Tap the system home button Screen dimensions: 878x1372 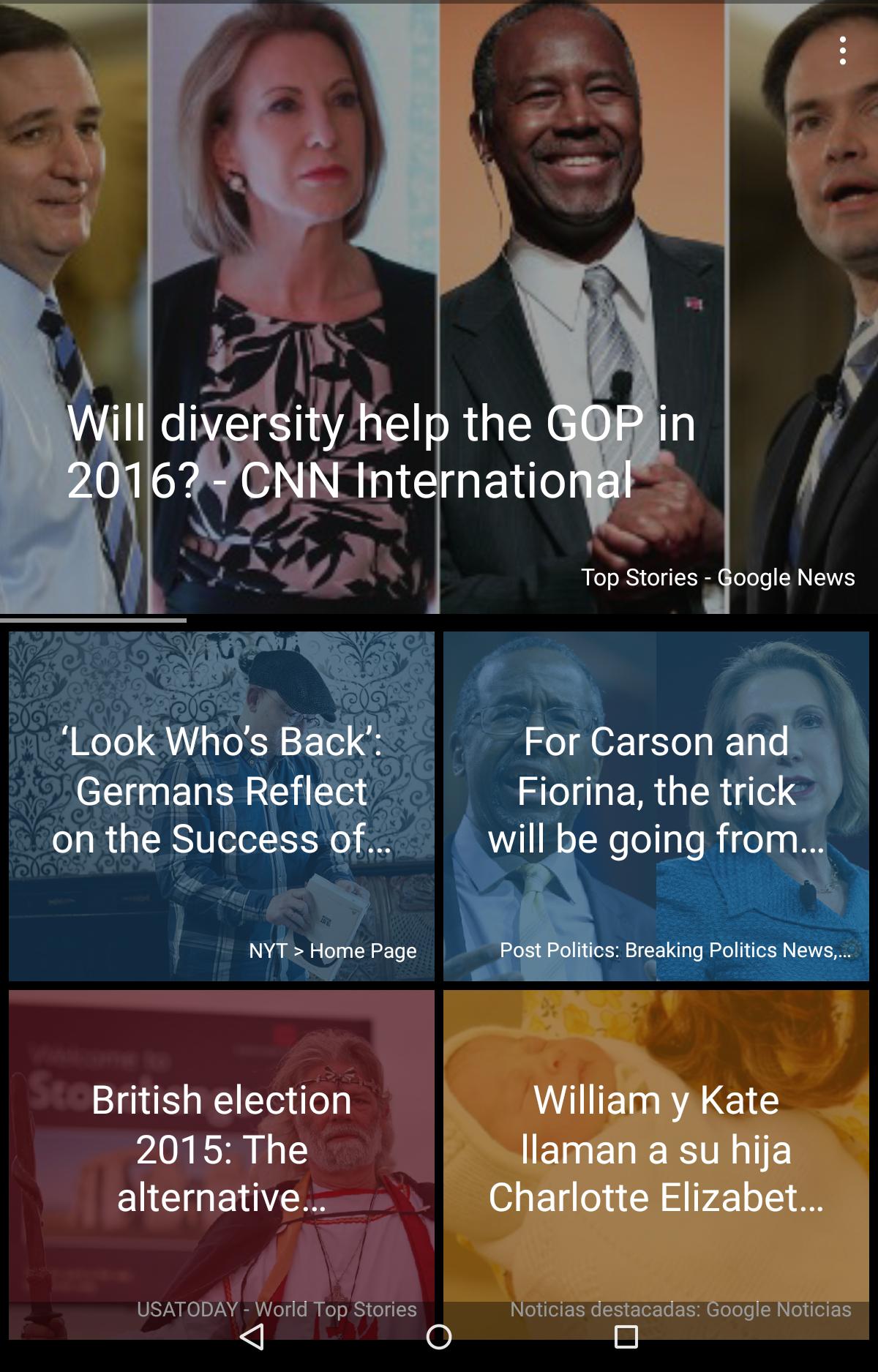coord(439,1337)
